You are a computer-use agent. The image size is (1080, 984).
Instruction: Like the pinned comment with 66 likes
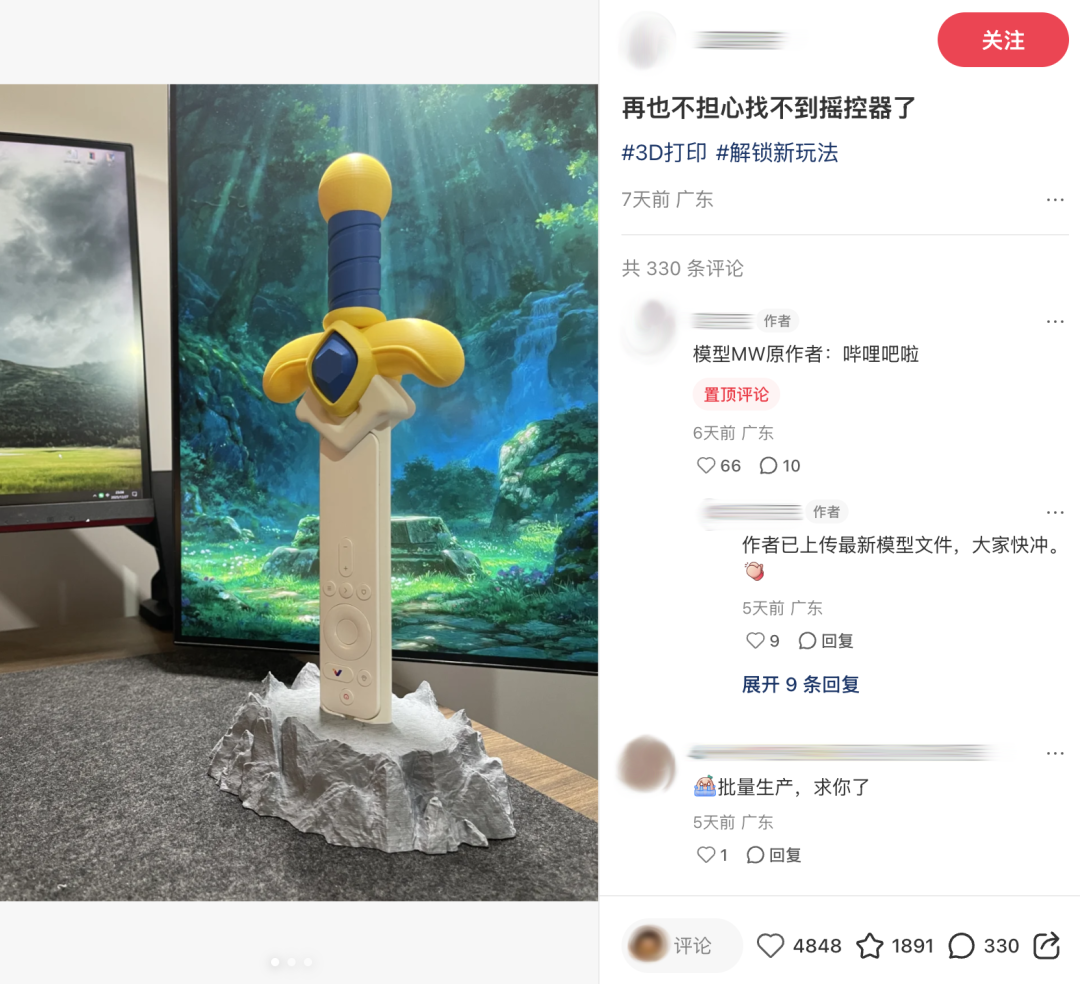707,466
